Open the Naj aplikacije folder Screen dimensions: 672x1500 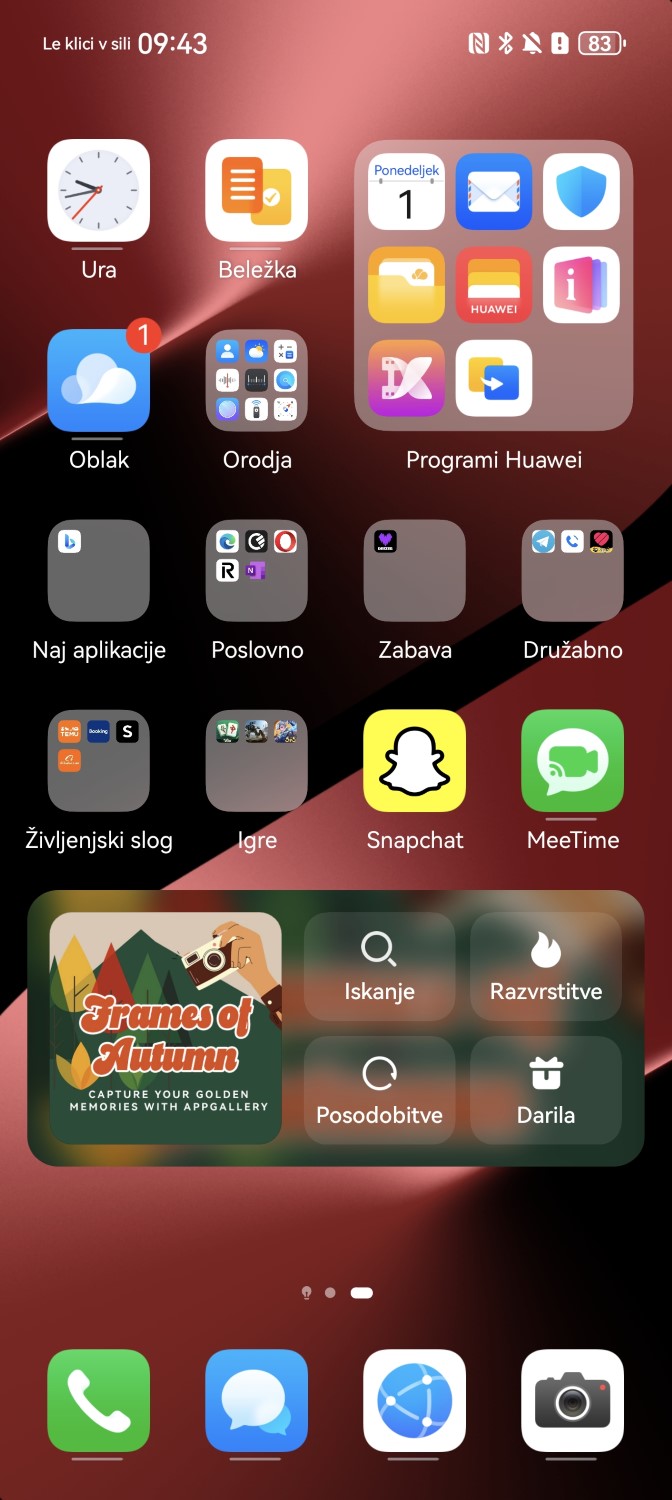click(x=98, y=570)
